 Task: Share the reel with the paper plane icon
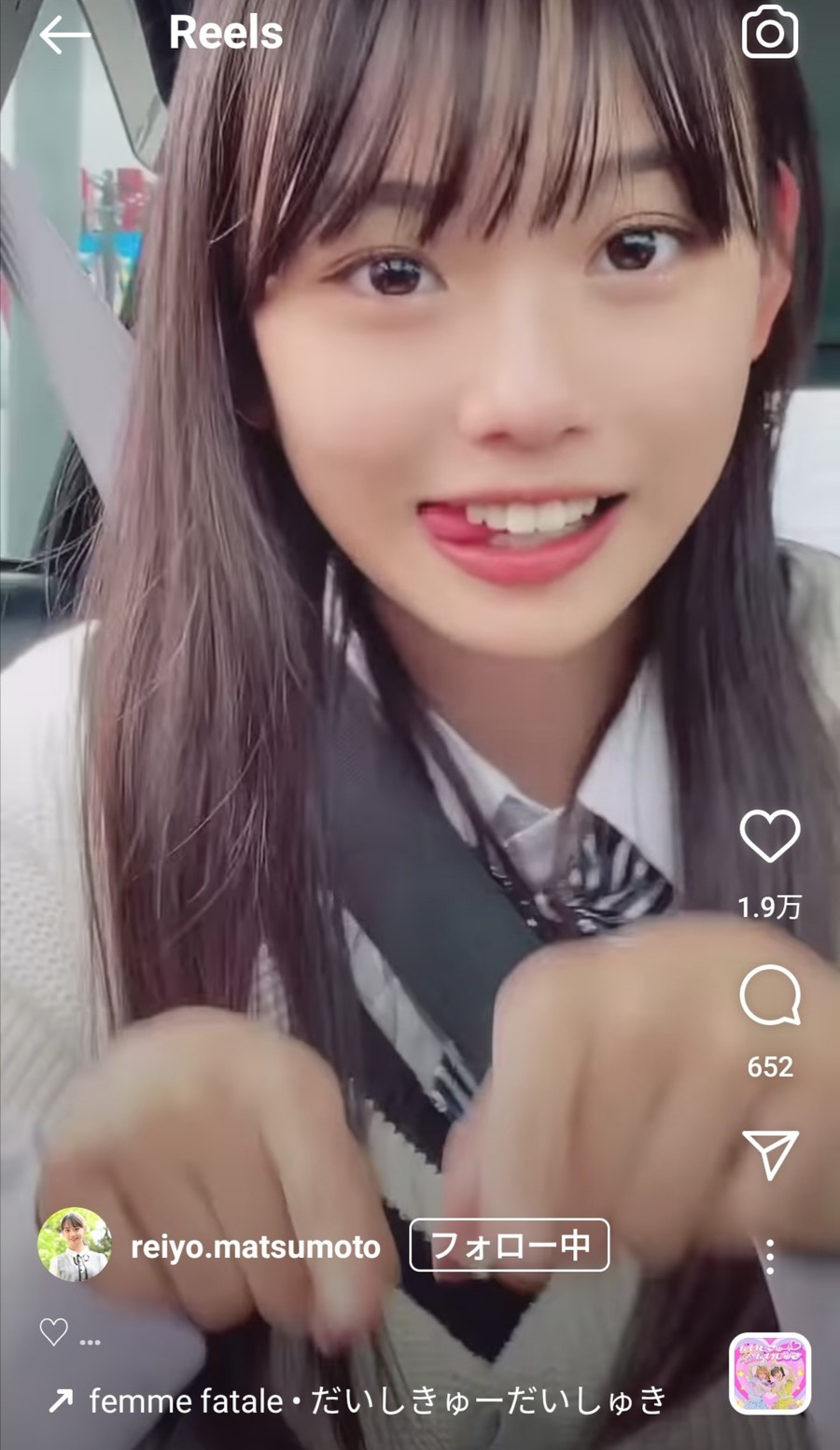click(770, 1154)
